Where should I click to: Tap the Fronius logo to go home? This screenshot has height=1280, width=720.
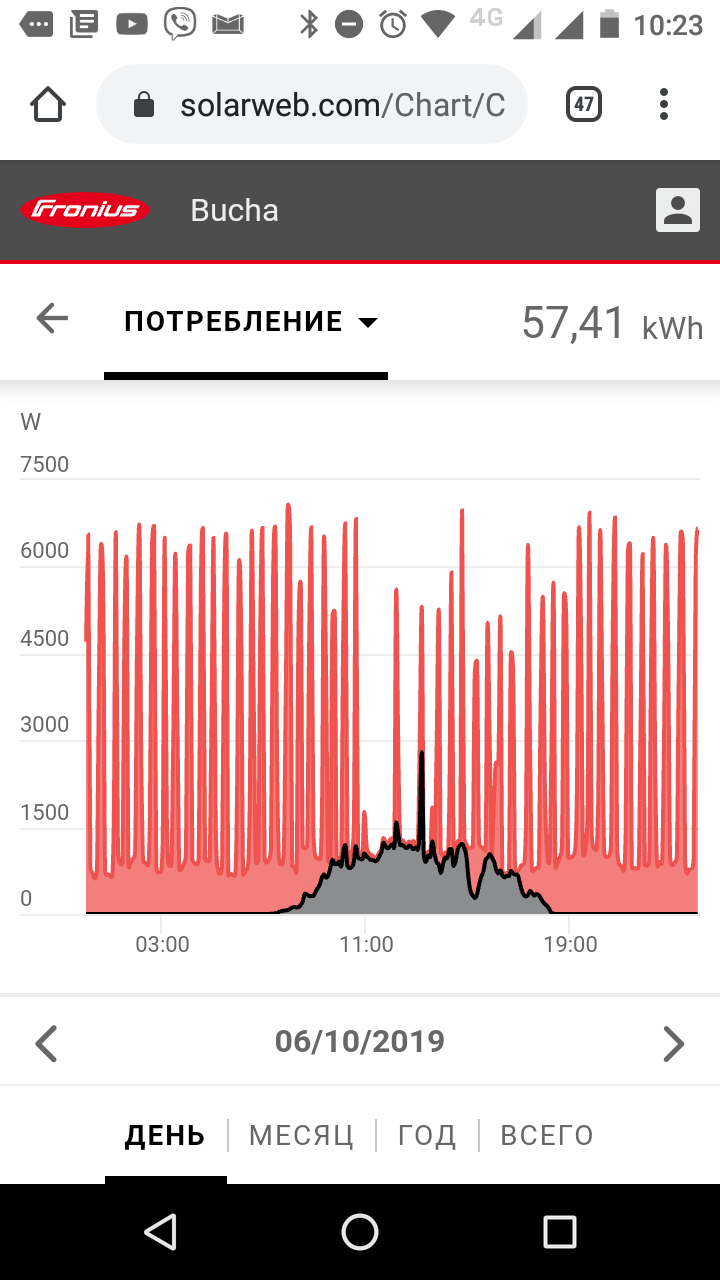[x=85, y=210]
